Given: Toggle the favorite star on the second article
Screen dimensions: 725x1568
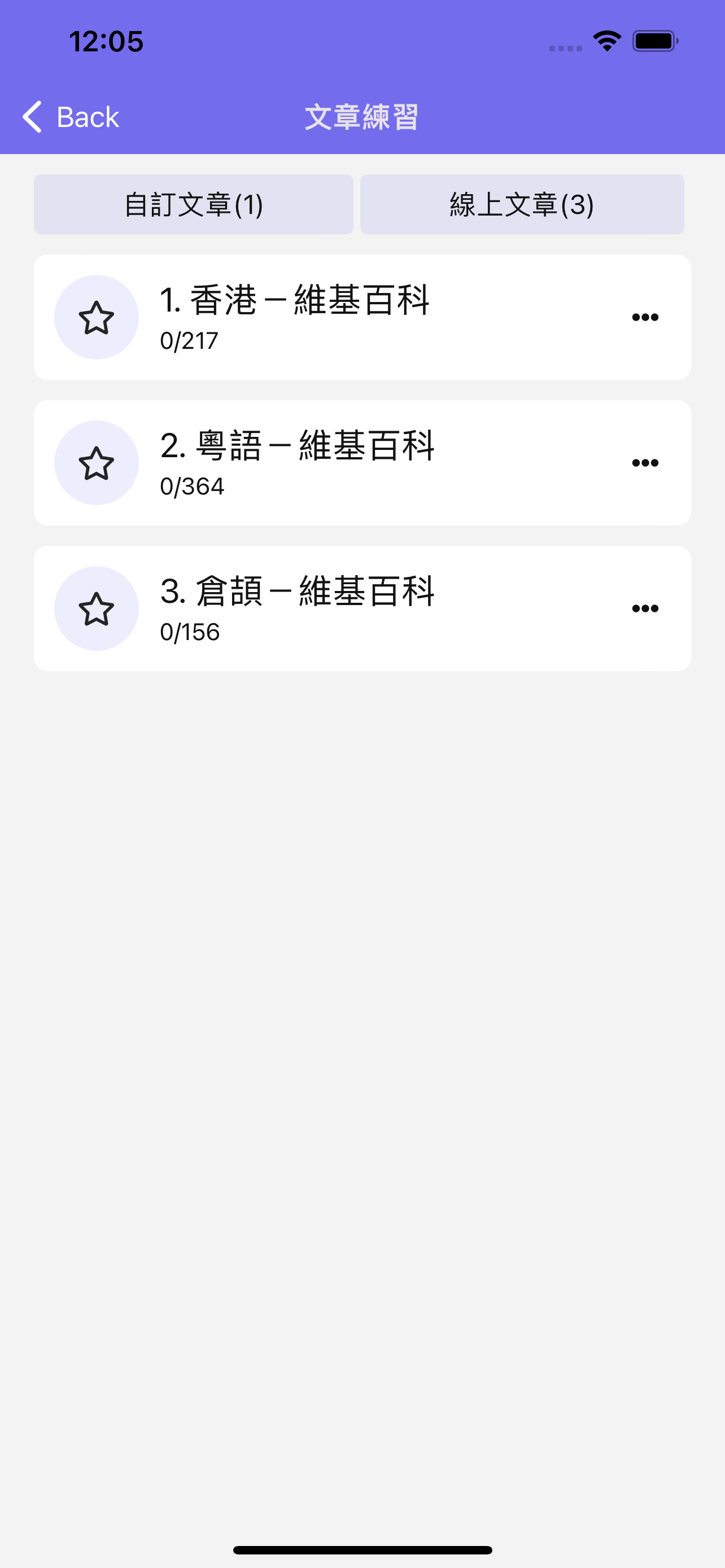Looking at the screenshot, I should pos(96,463).
